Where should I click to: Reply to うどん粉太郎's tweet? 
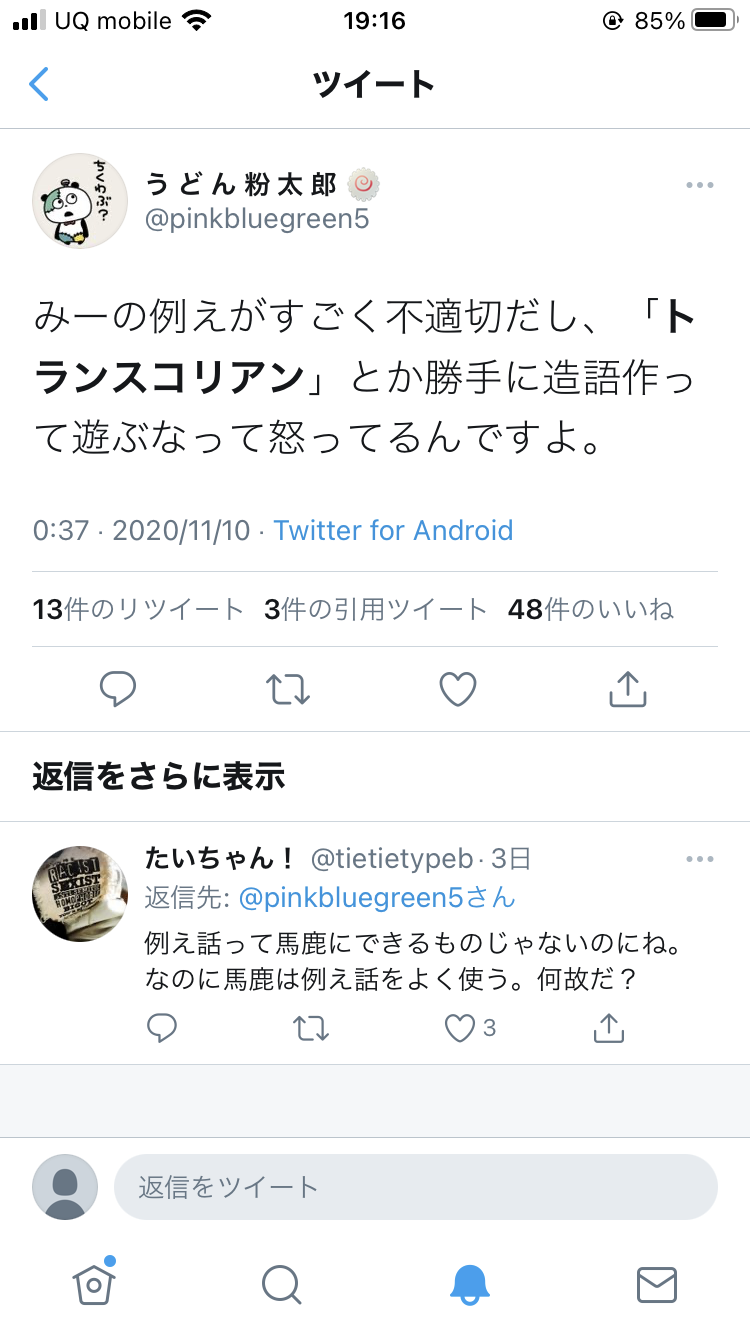click(119, 688)
